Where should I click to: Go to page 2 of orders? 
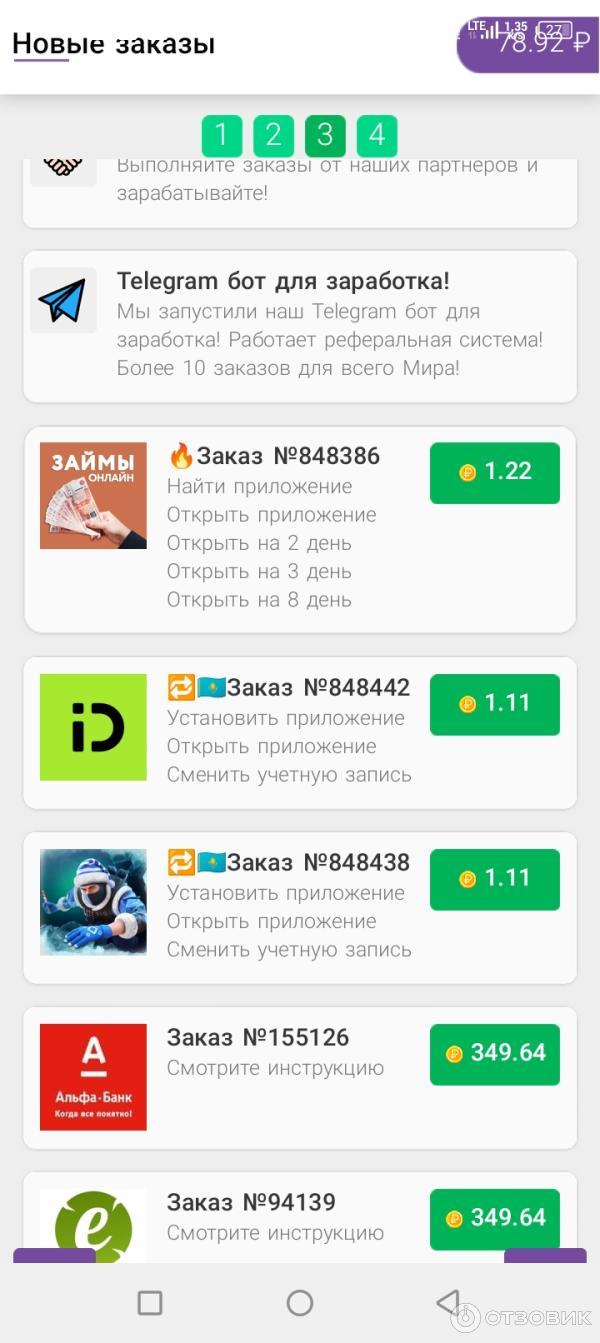[273, 136]
